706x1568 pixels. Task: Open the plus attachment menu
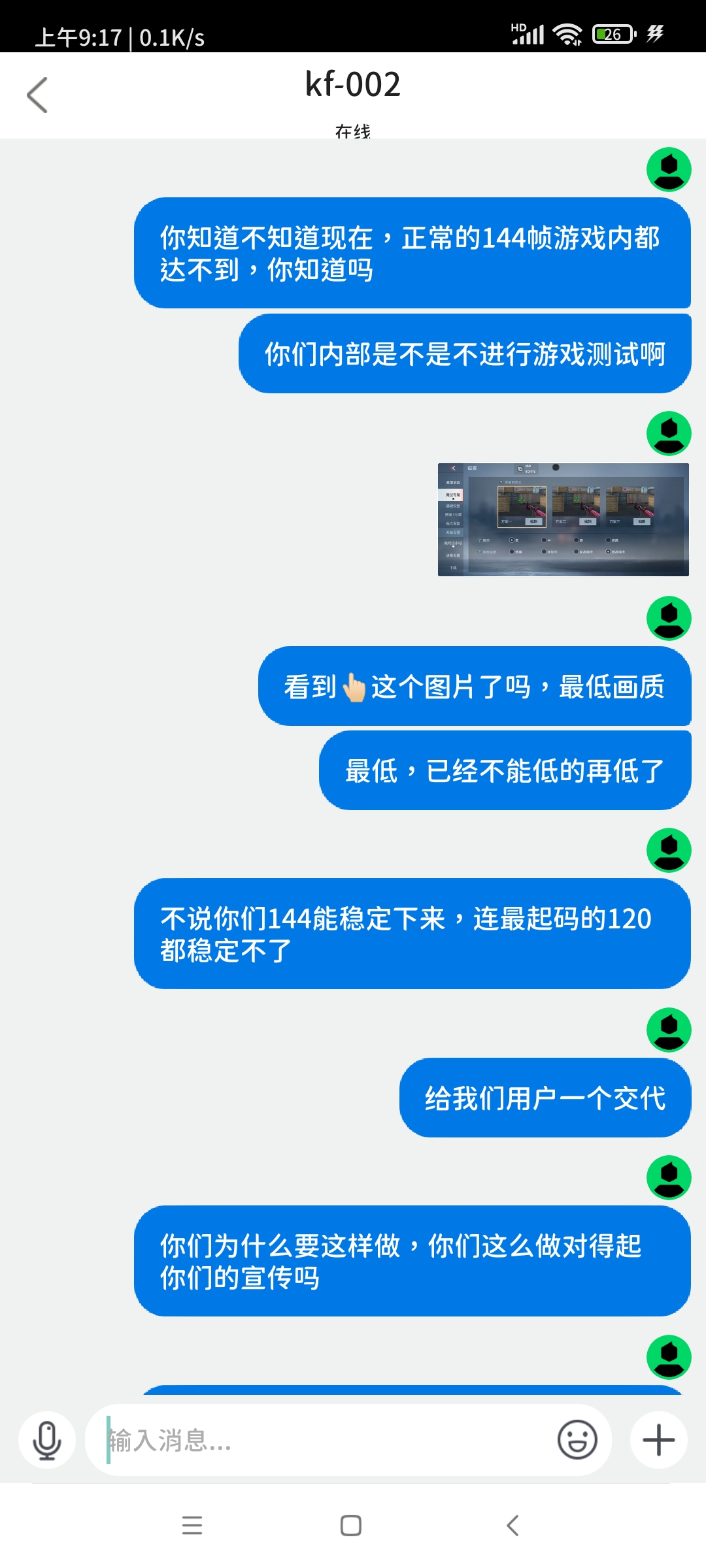click(659, 1440)
